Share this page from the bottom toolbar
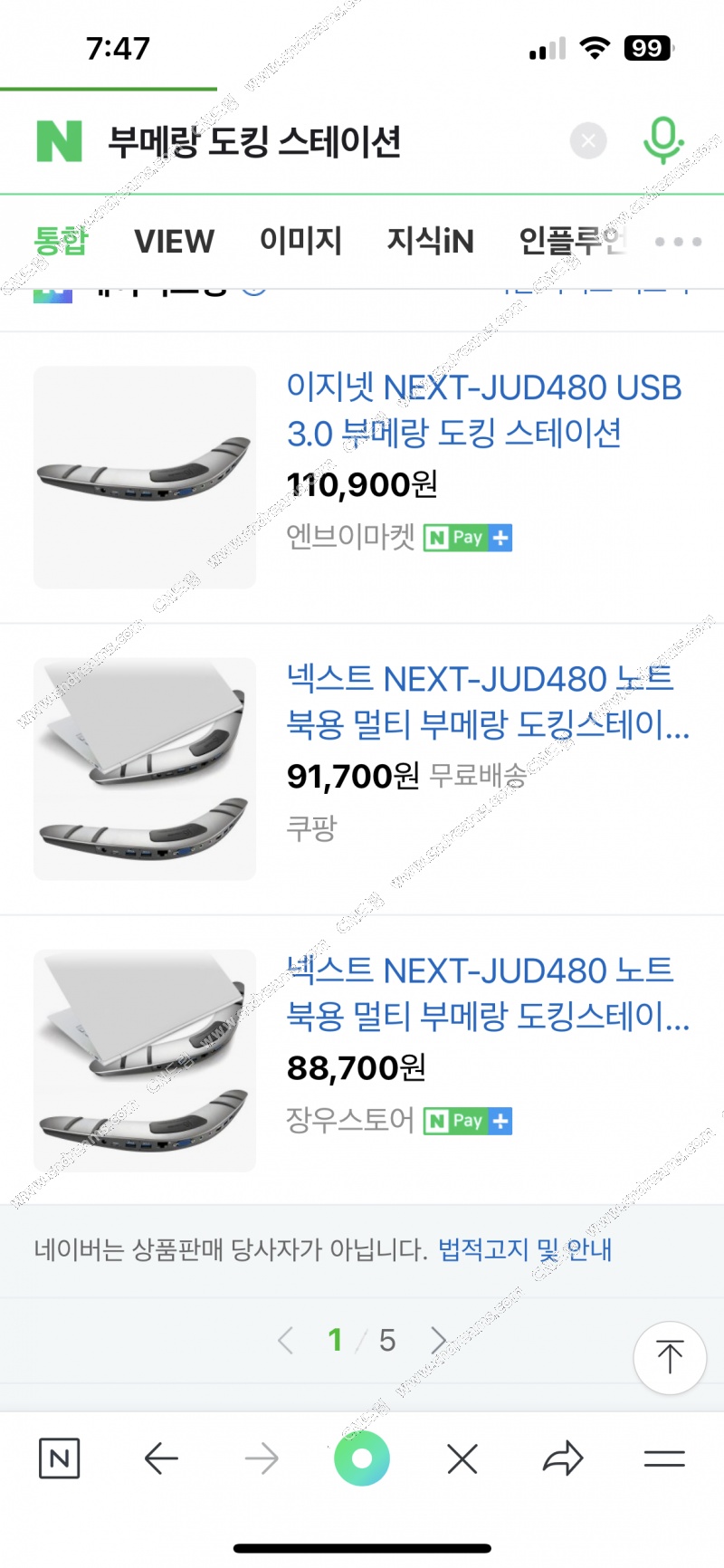 563,1458
